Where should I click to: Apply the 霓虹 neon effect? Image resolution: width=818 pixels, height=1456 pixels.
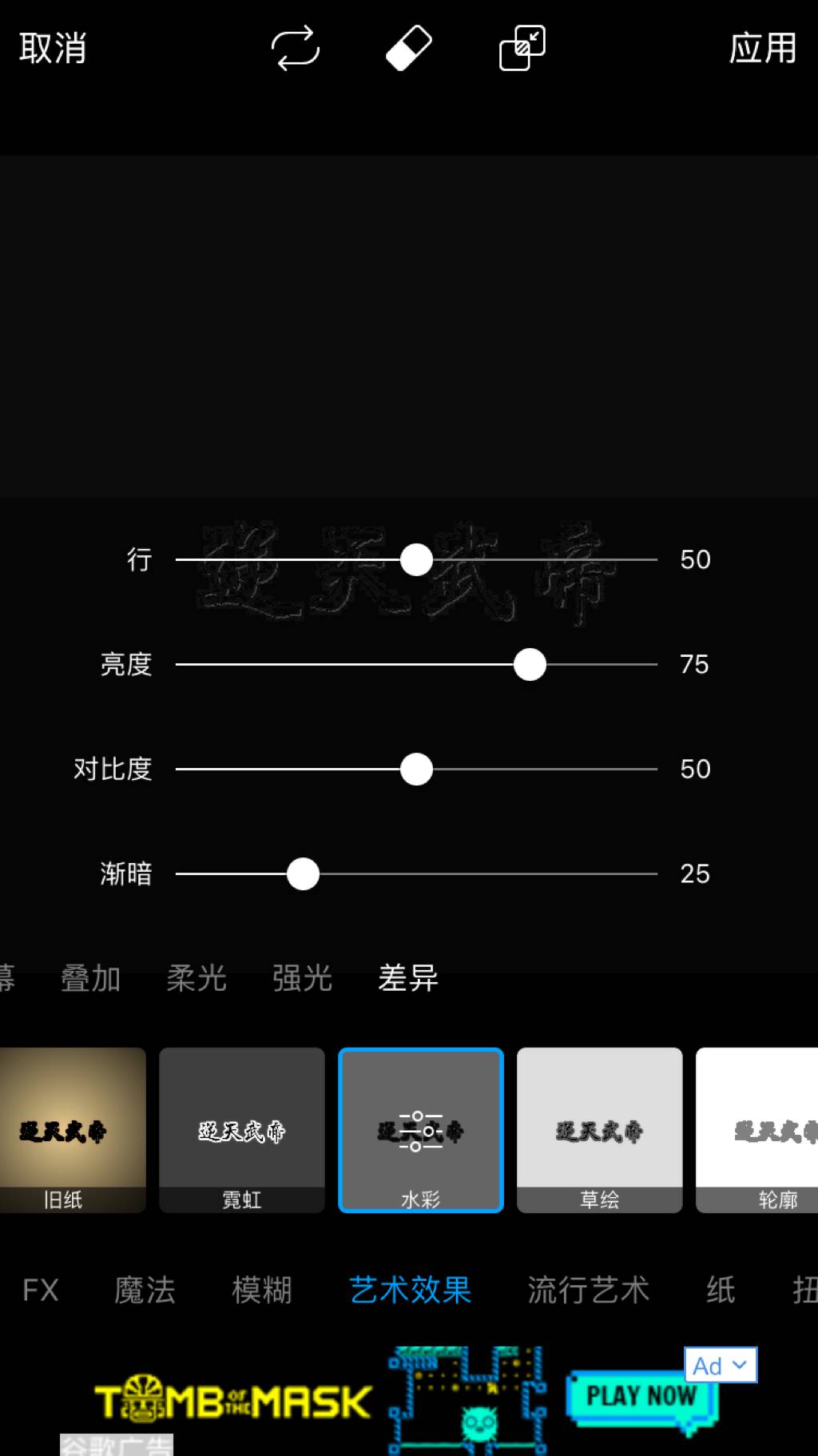(x=242, y=1129)
